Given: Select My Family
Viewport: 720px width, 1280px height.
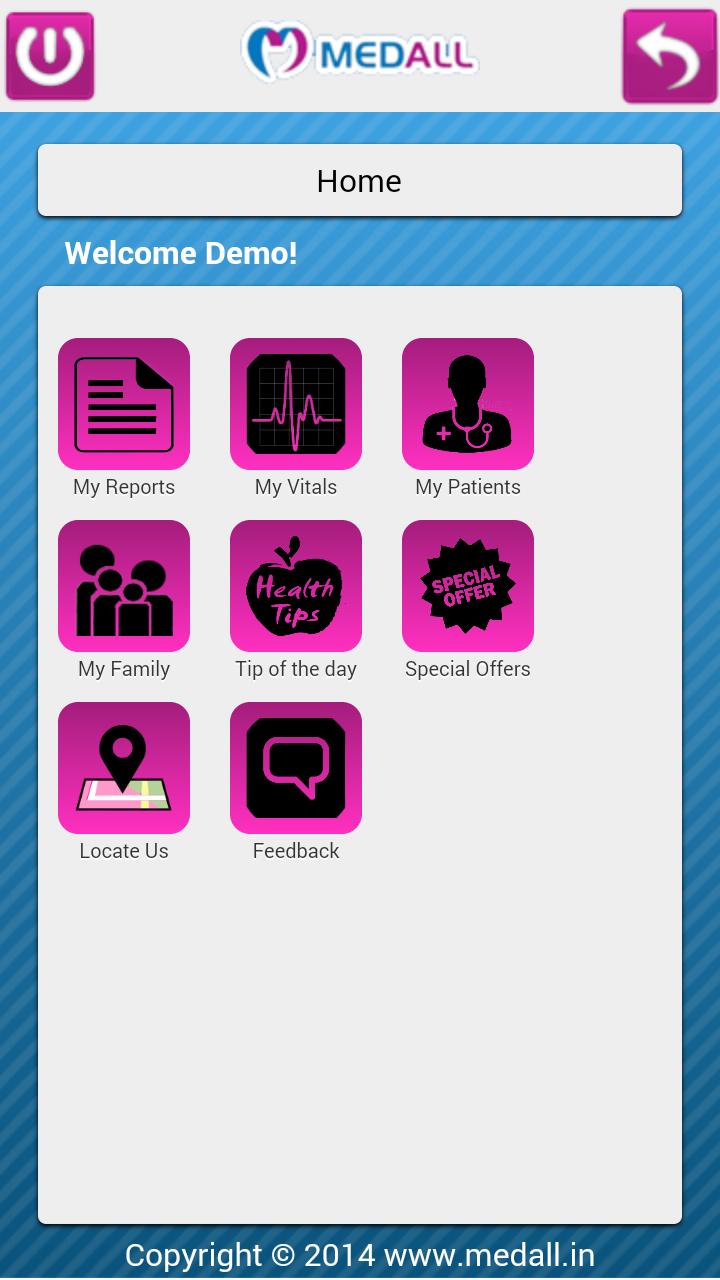Looking at the screenshot, I should click(x=124, y=586).
